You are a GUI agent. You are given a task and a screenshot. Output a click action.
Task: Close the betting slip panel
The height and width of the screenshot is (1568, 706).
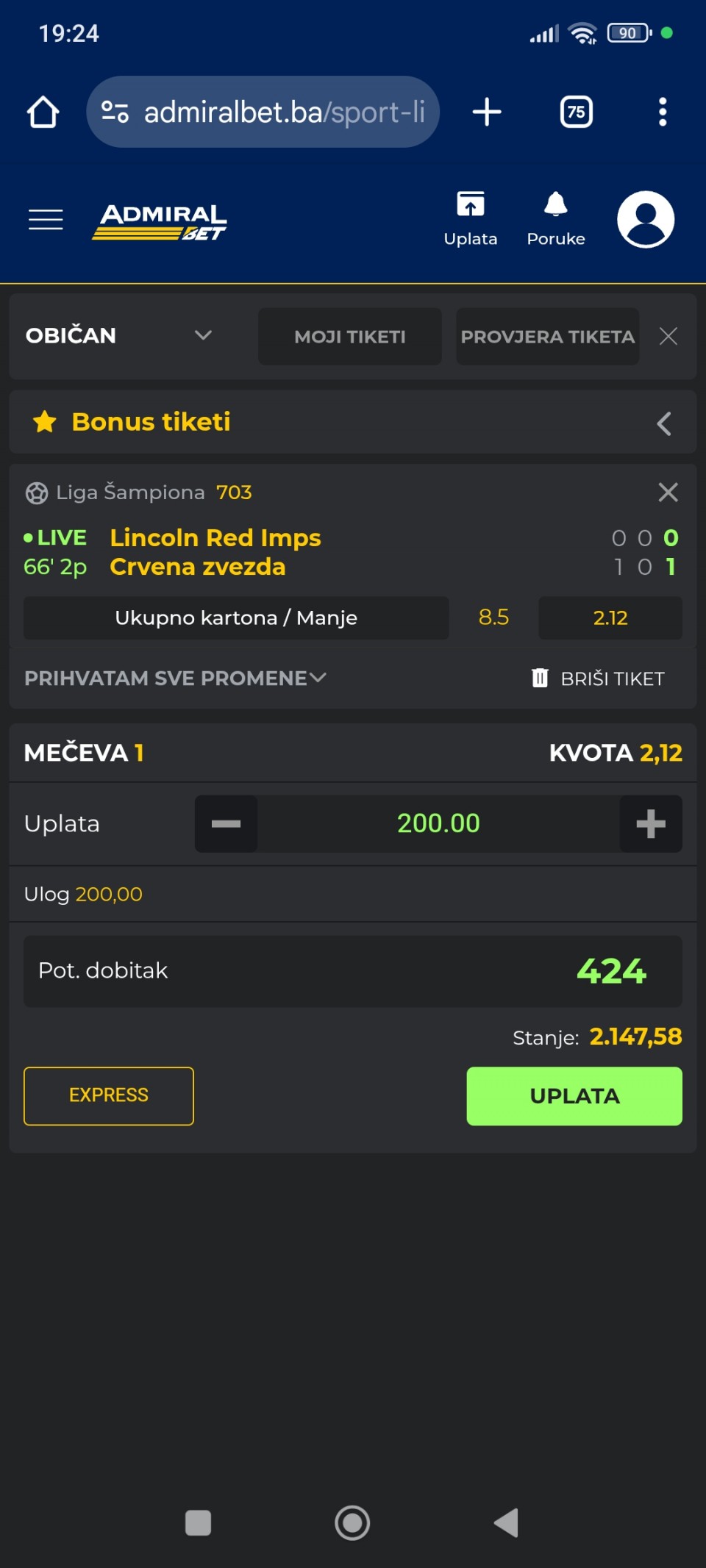(668, 336)
